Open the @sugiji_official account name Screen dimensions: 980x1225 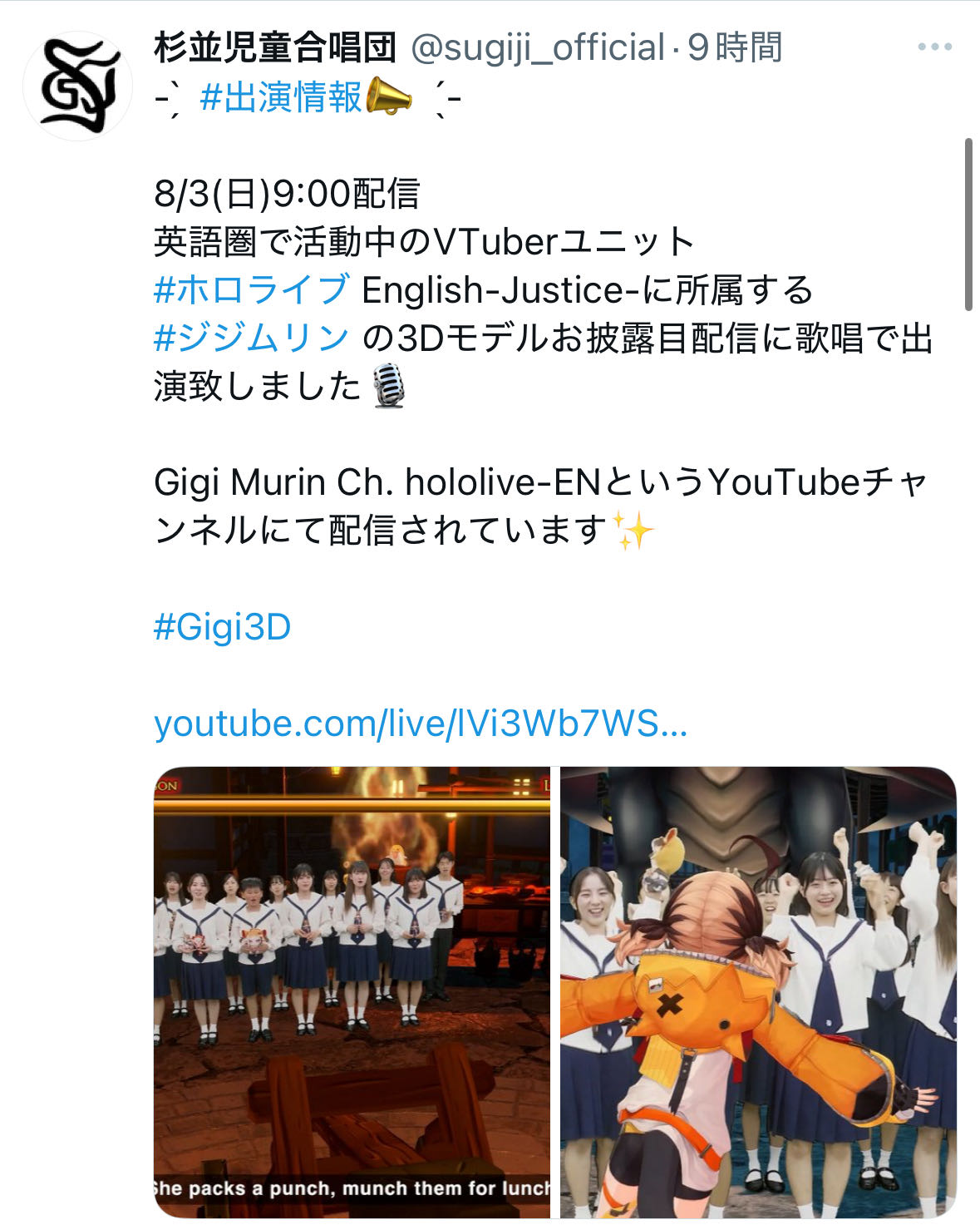tap(539, 47)
